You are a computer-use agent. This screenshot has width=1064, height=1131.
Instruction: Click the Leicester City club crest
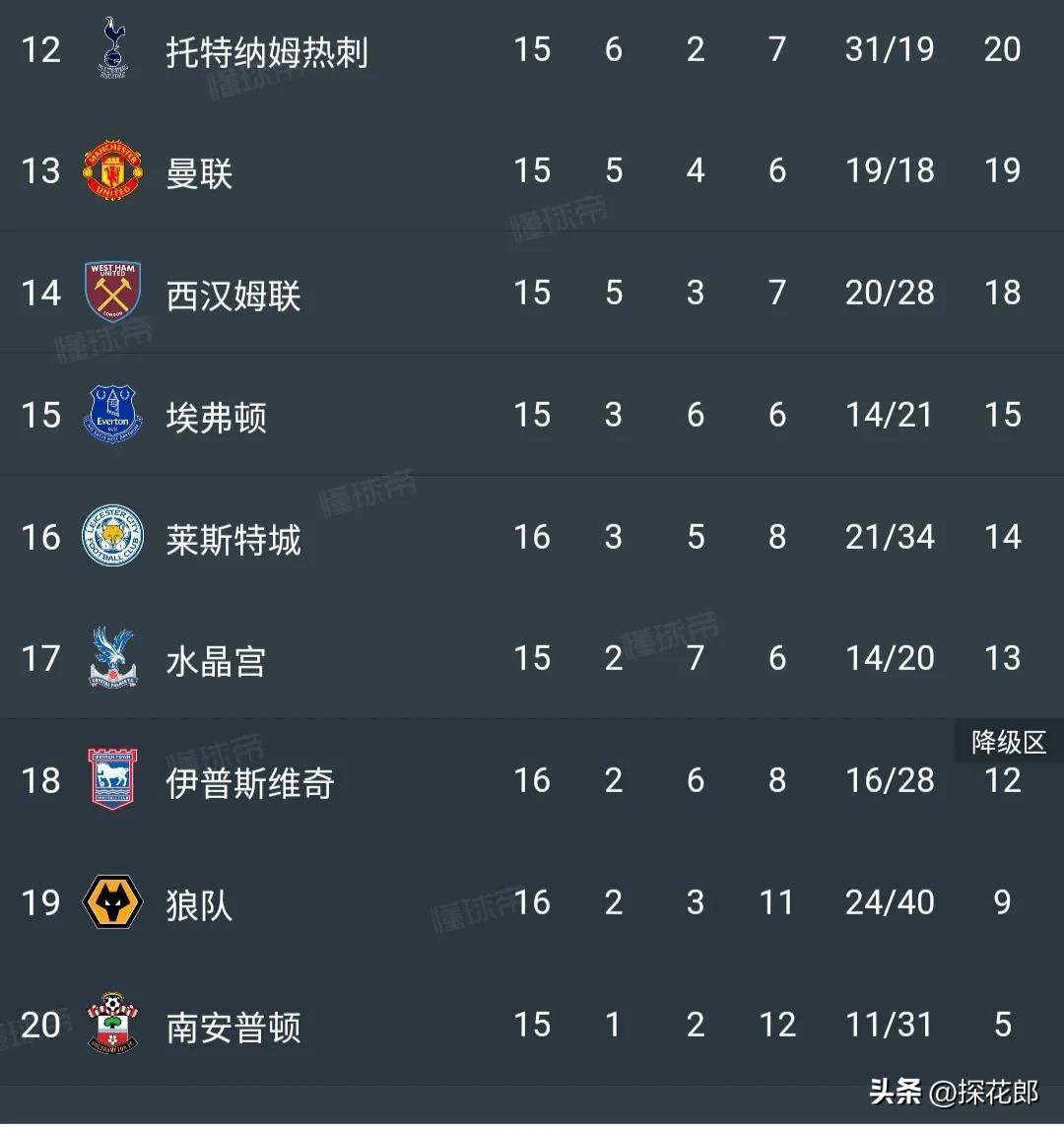(112, 537)
